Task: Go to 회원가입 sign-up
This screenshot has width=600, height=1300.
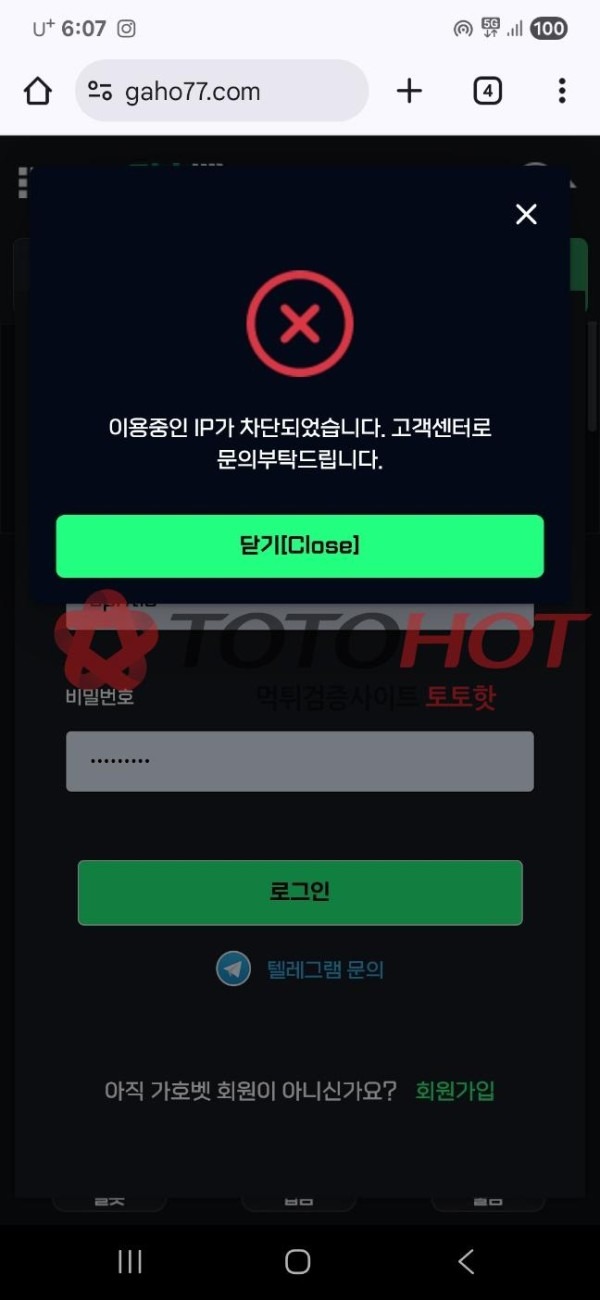Action: [x=455, y=1090]
